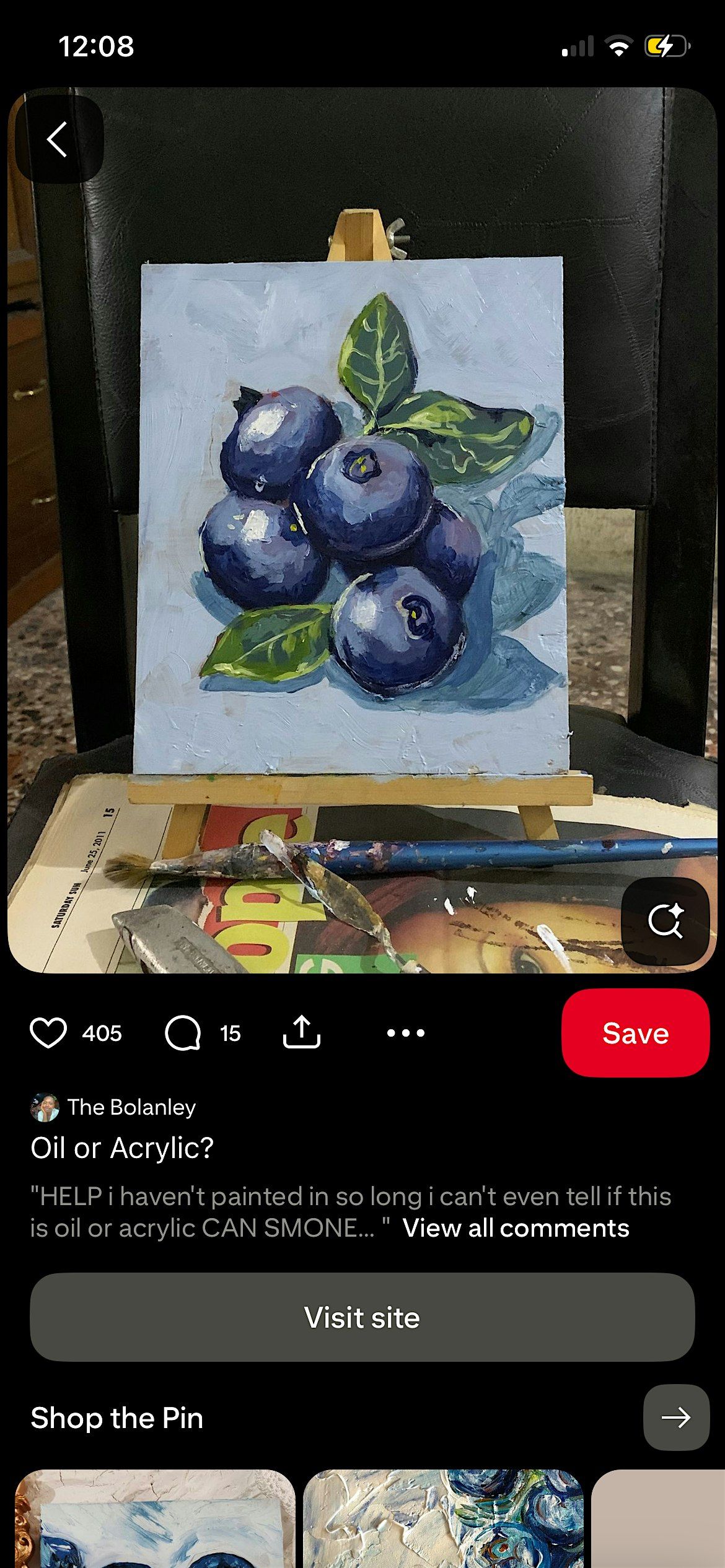Share this pin
Screen dimensions: 725x1568
[x=301, y=1032]
